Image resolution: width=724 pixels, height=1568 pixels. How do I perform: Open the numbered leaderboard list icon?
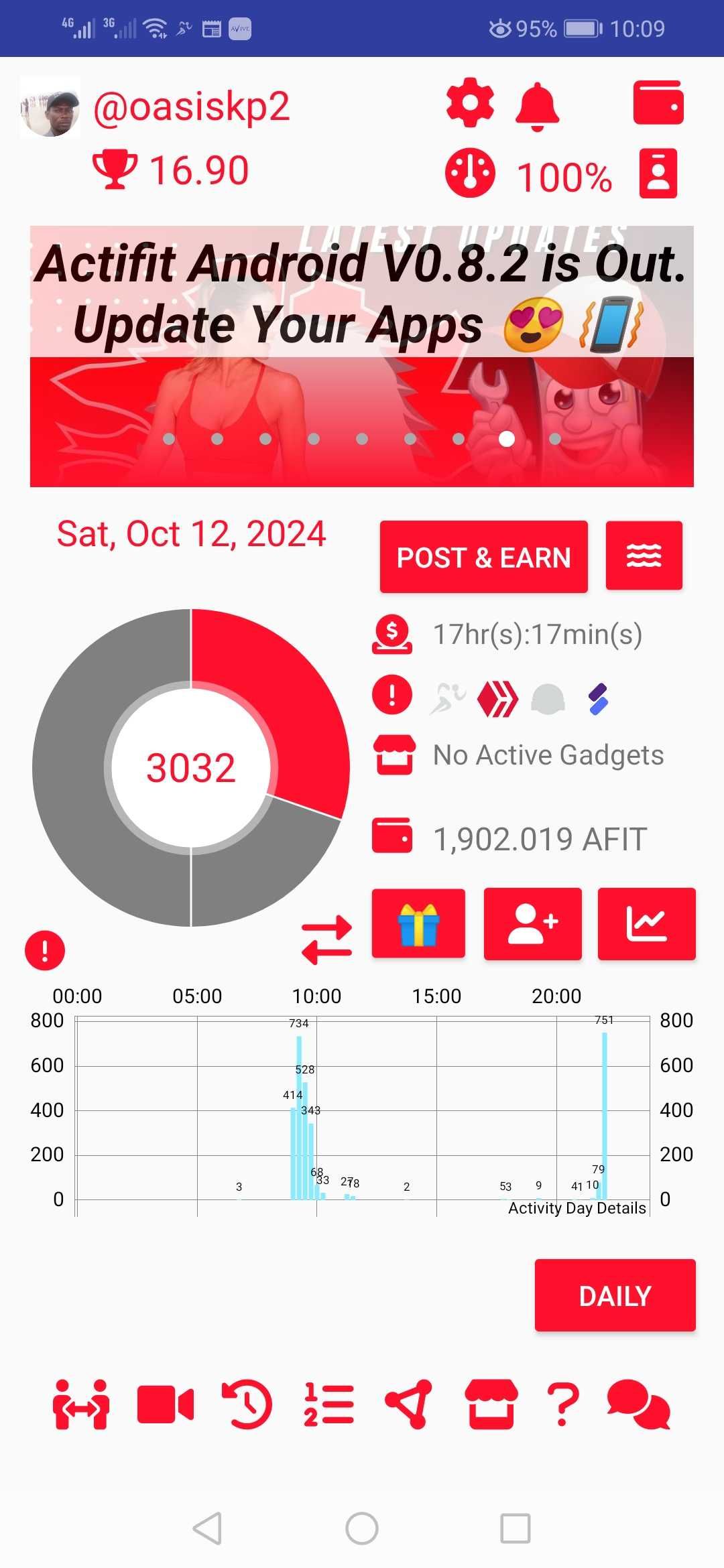(x=328, y=1404)
